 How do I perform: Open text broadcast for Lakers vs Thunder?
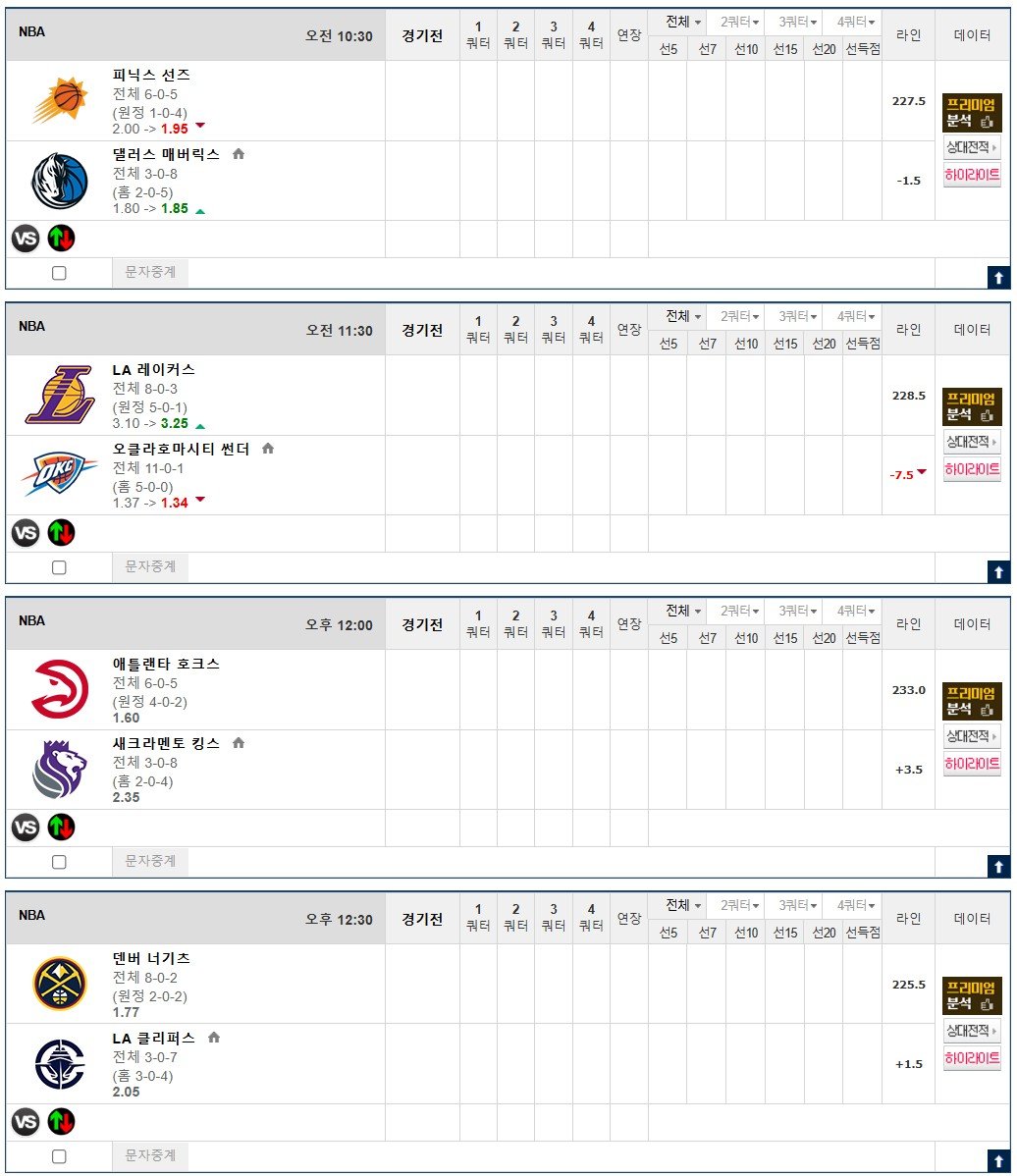point(150,566)
